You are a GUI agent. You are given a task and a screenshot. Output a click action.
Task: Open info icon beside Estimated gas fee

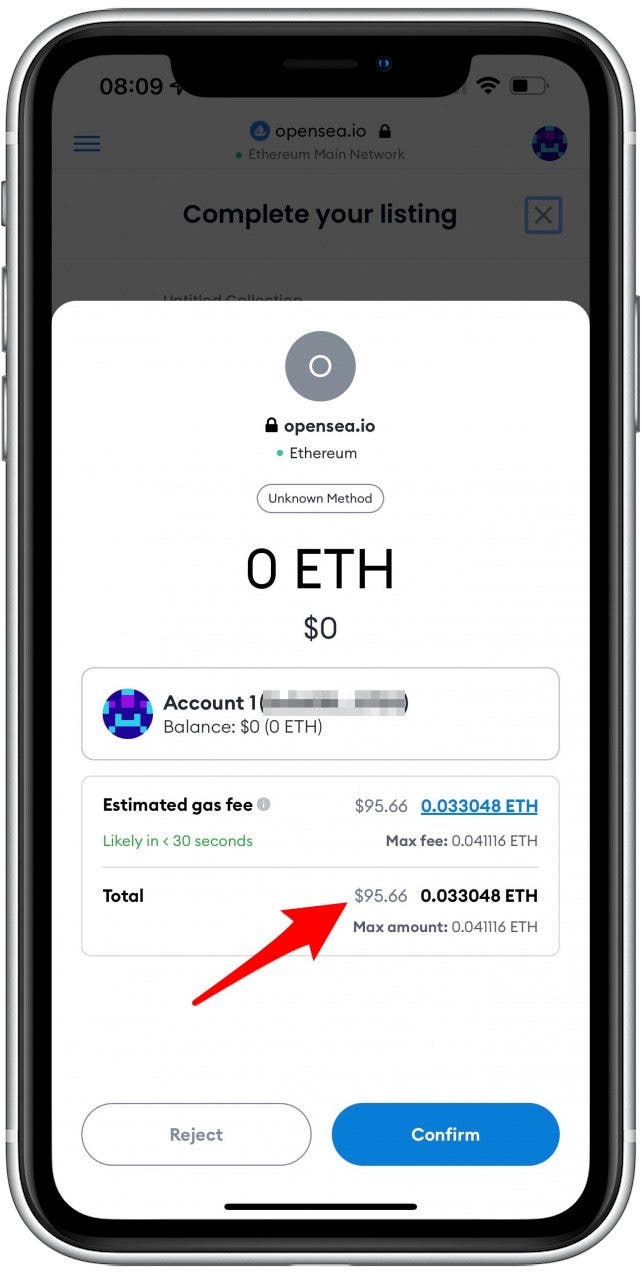point(263,804)
